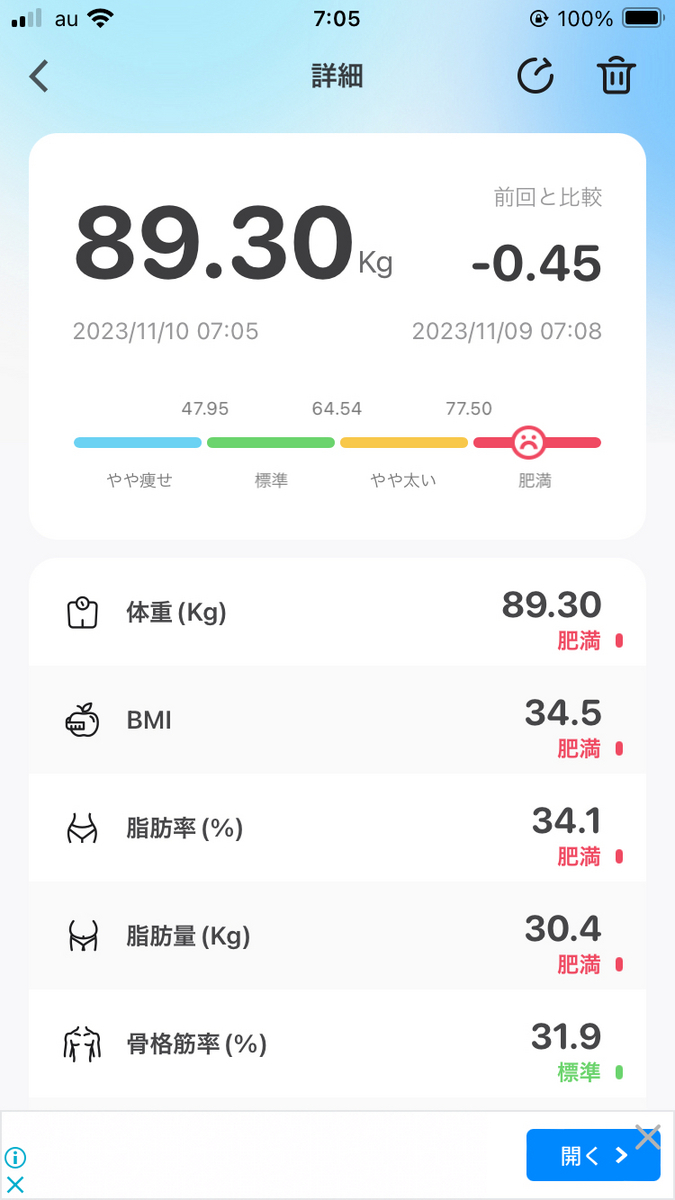Go back using the top-left arrow
The width and height of the screenshot is (675, 1200).
click(39, 77)
